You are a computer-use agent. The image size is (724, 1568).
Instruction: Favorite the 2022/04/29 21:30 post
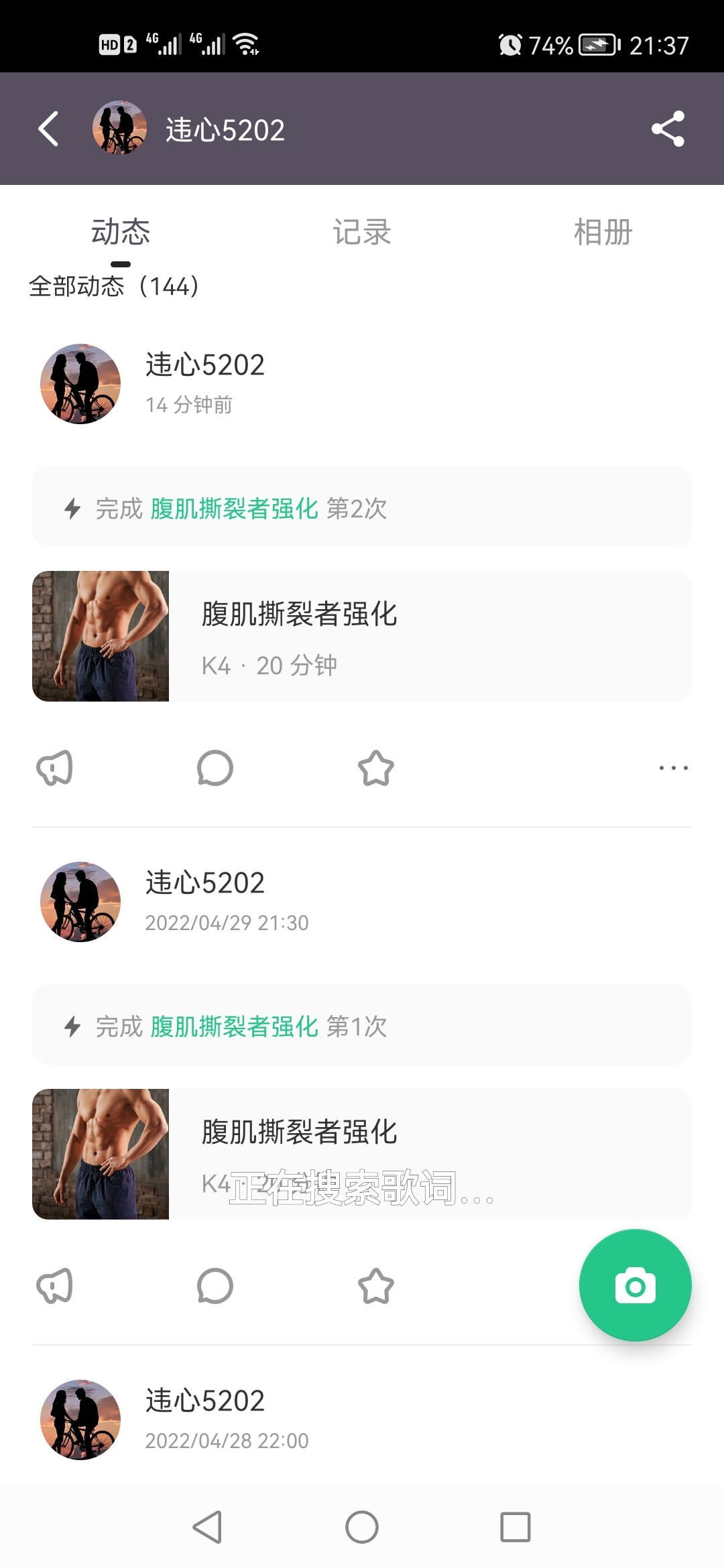click(376, 1286)
